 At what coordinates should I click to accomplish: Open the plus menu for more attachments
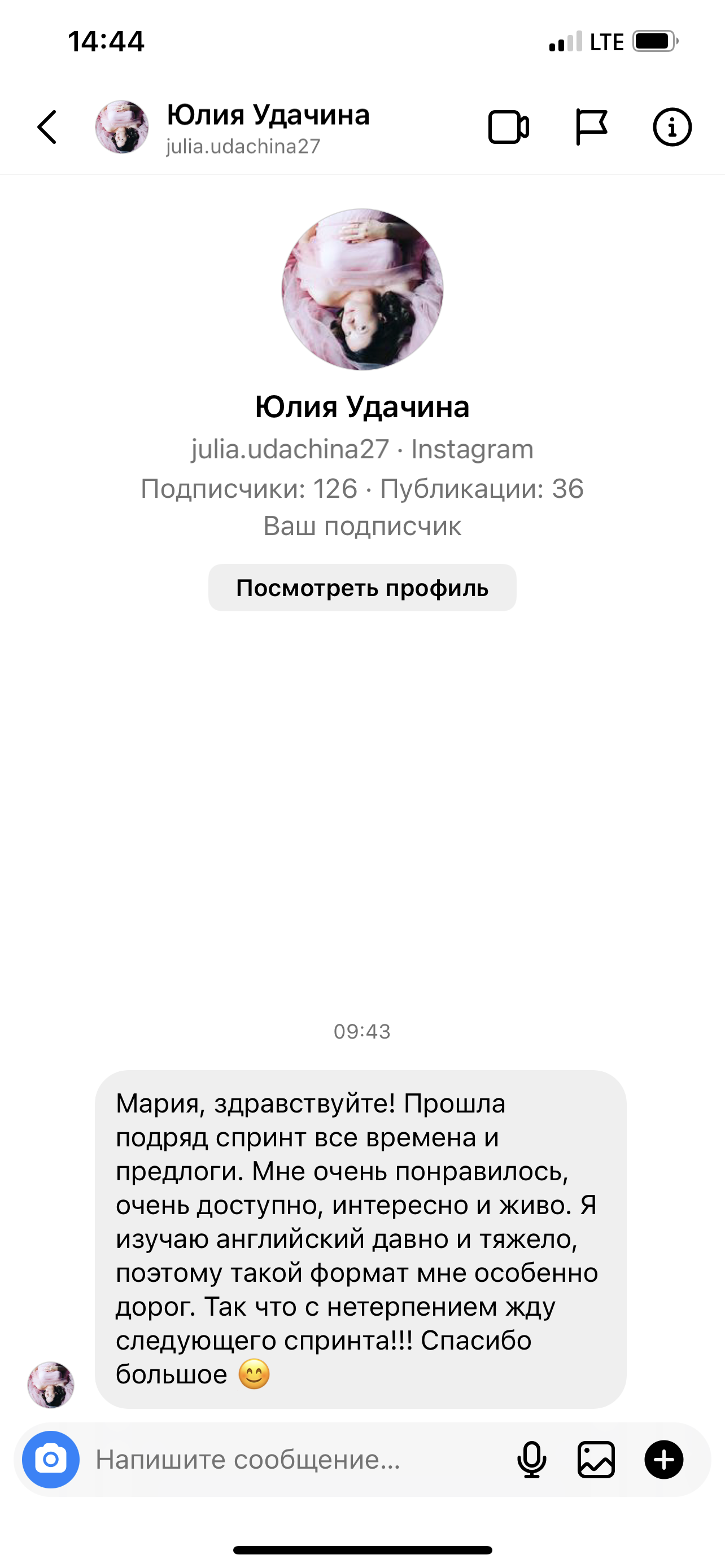664,1460
